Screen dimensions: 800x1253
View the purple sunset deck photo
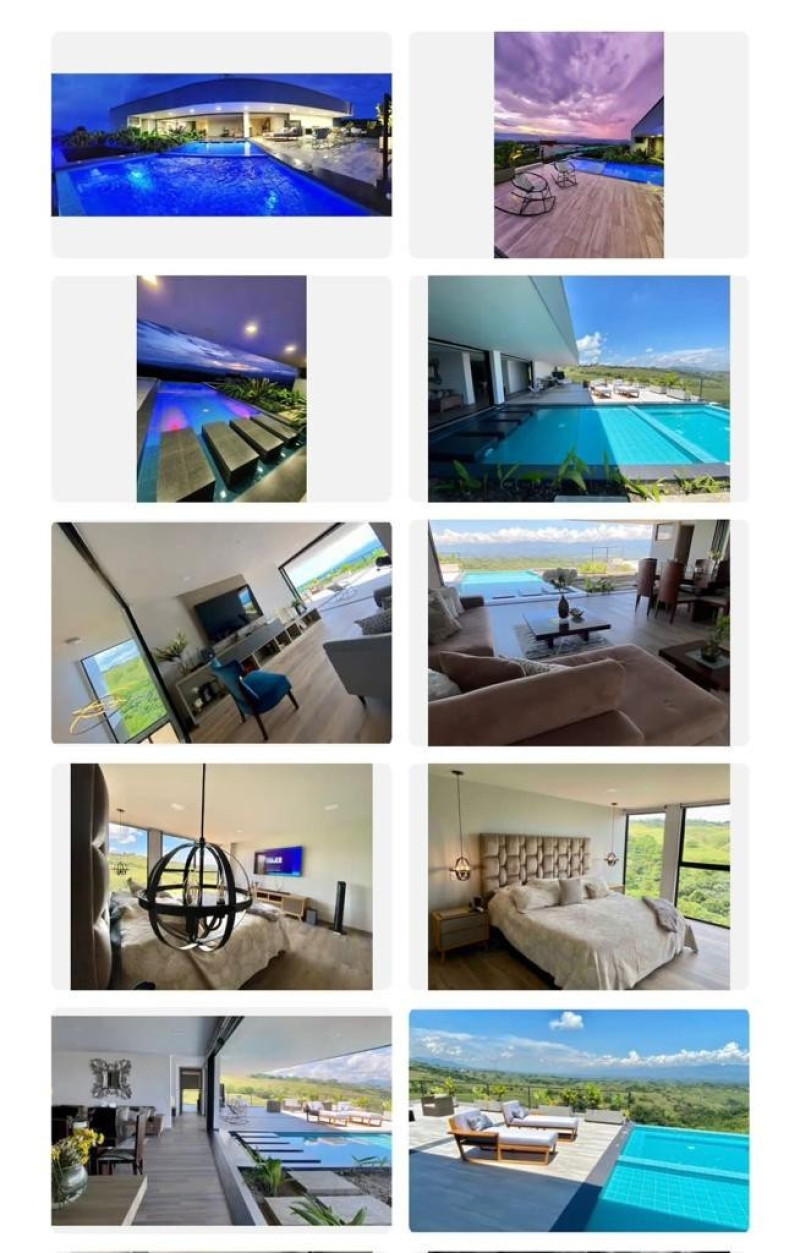click(x=578, y=144)
